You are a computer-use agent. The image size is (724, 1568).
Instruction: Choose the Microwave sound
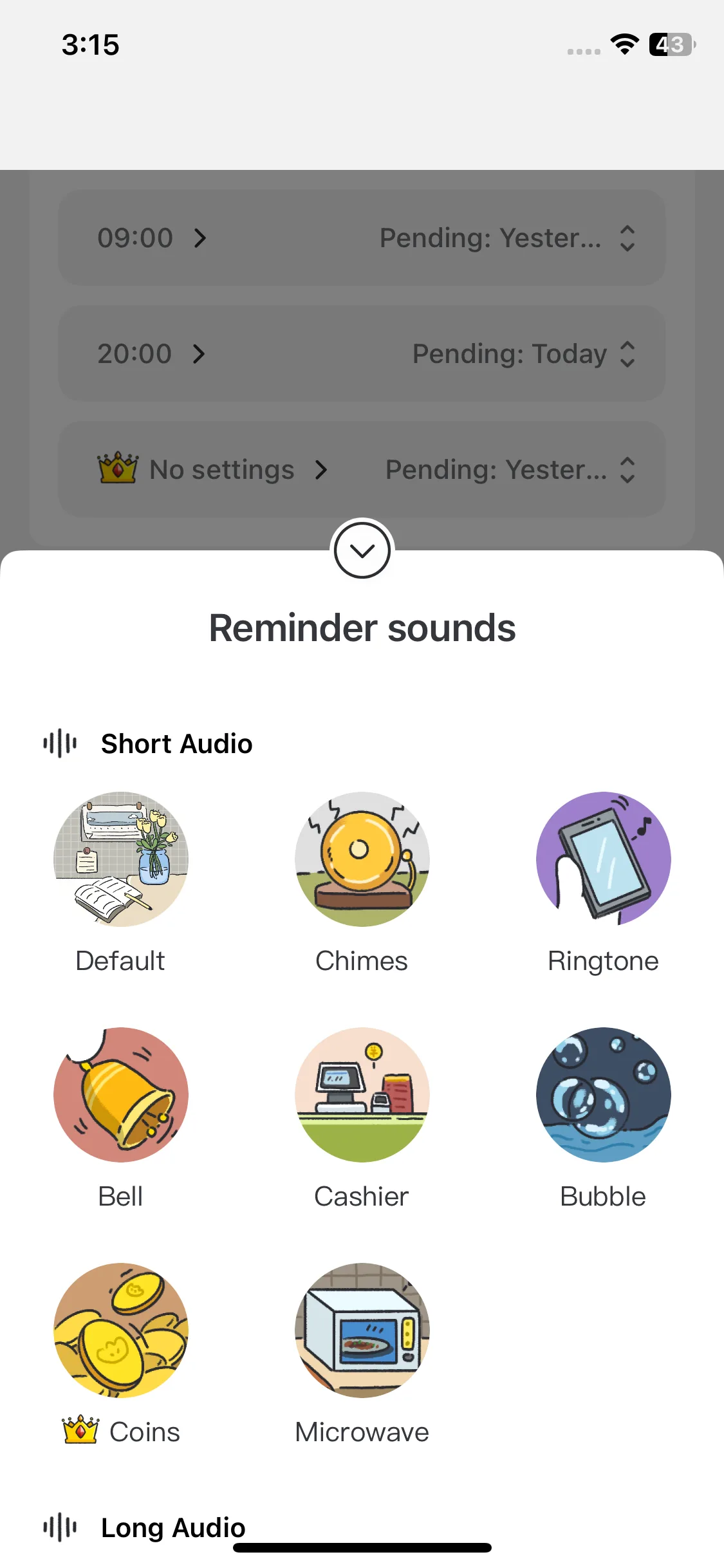362,1330
